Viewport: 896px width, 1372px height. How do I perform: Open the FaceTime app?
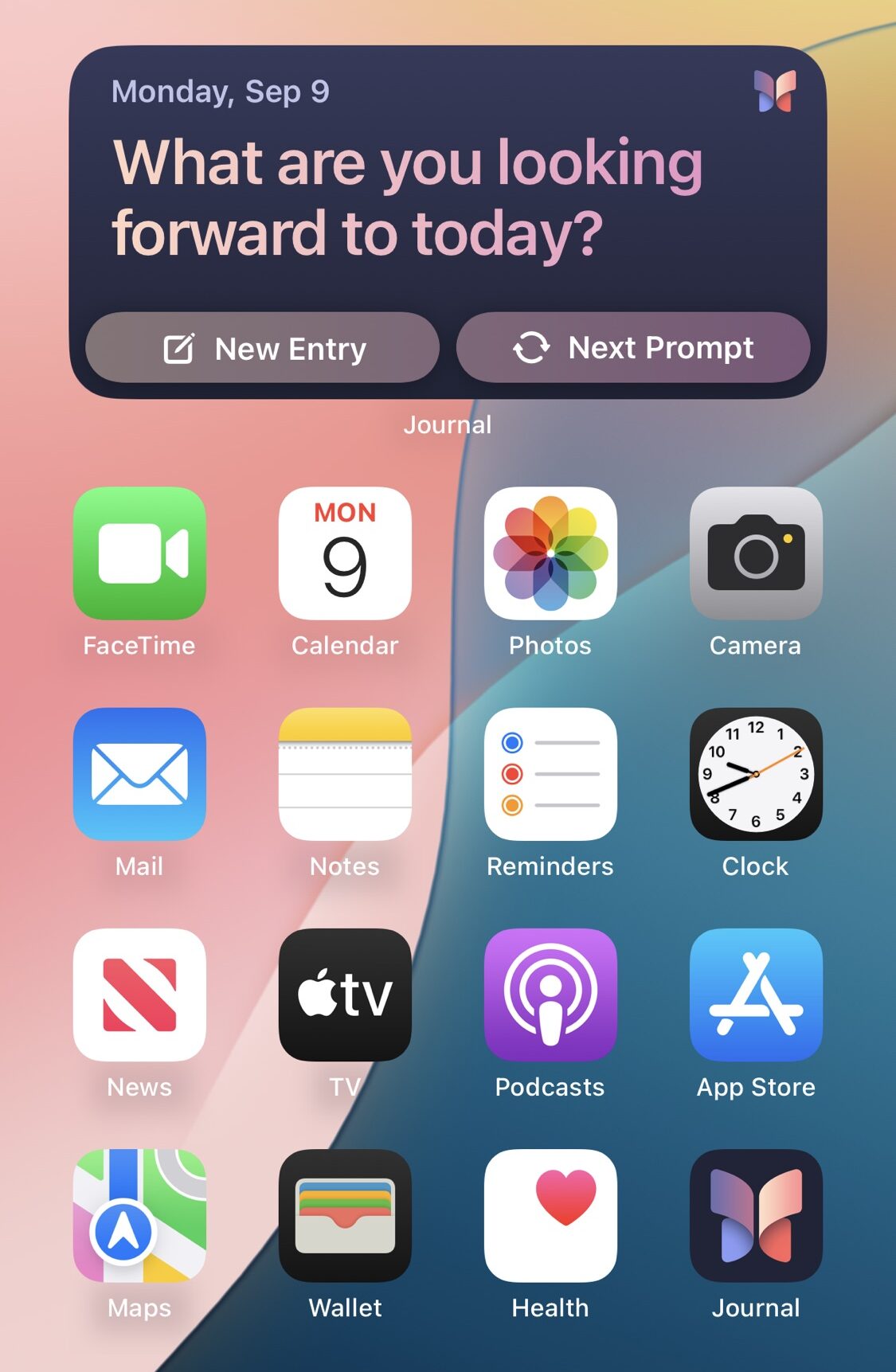click(139, 553)
